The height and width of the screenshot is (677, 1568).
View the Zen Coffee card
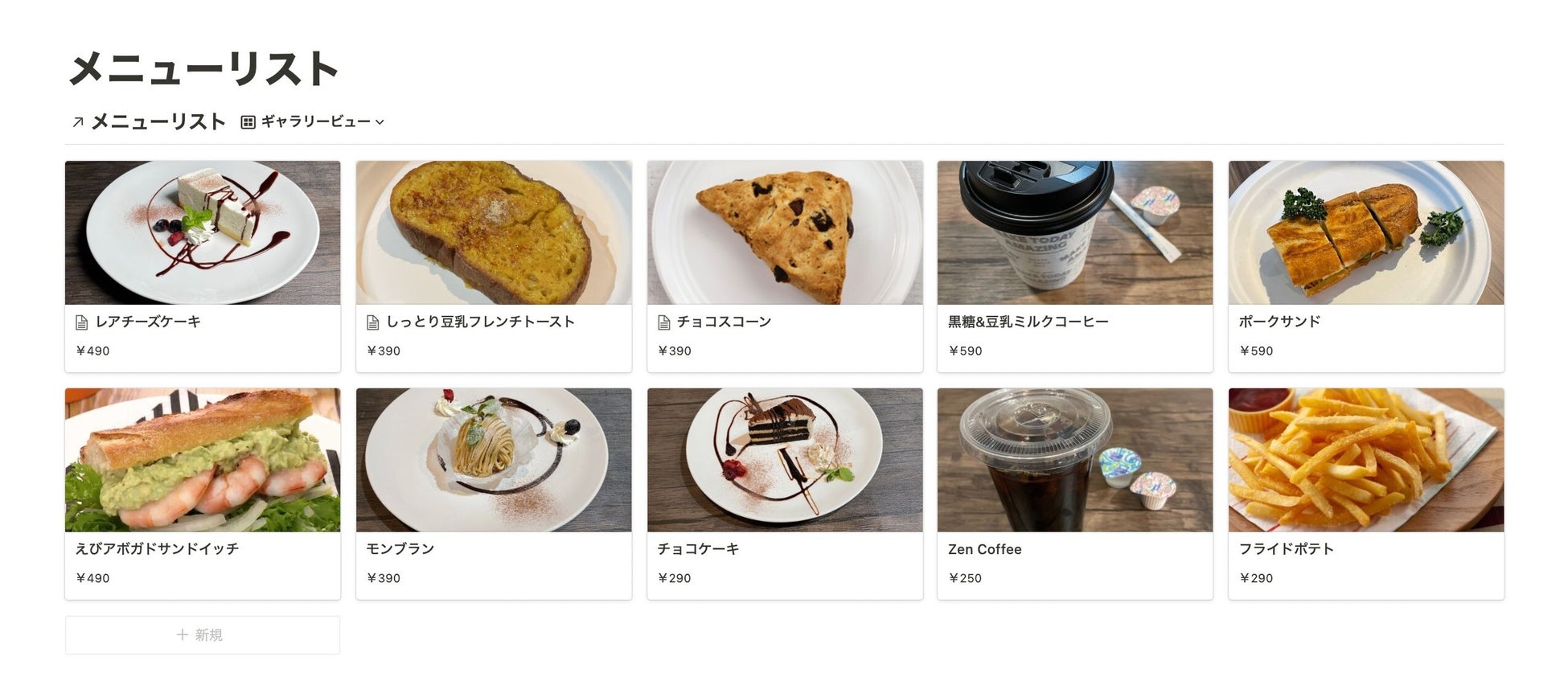click(1075, 494)
